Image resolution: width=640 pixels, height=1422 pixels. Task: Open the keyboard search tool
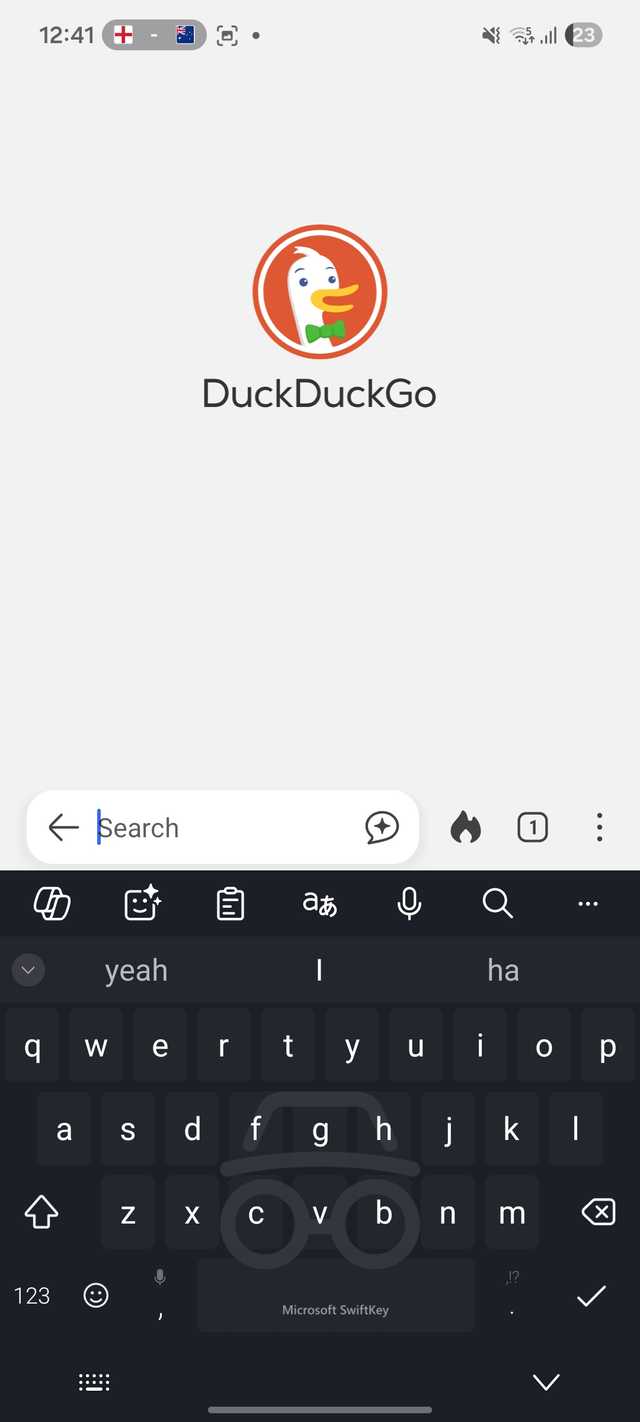point(497,904)
